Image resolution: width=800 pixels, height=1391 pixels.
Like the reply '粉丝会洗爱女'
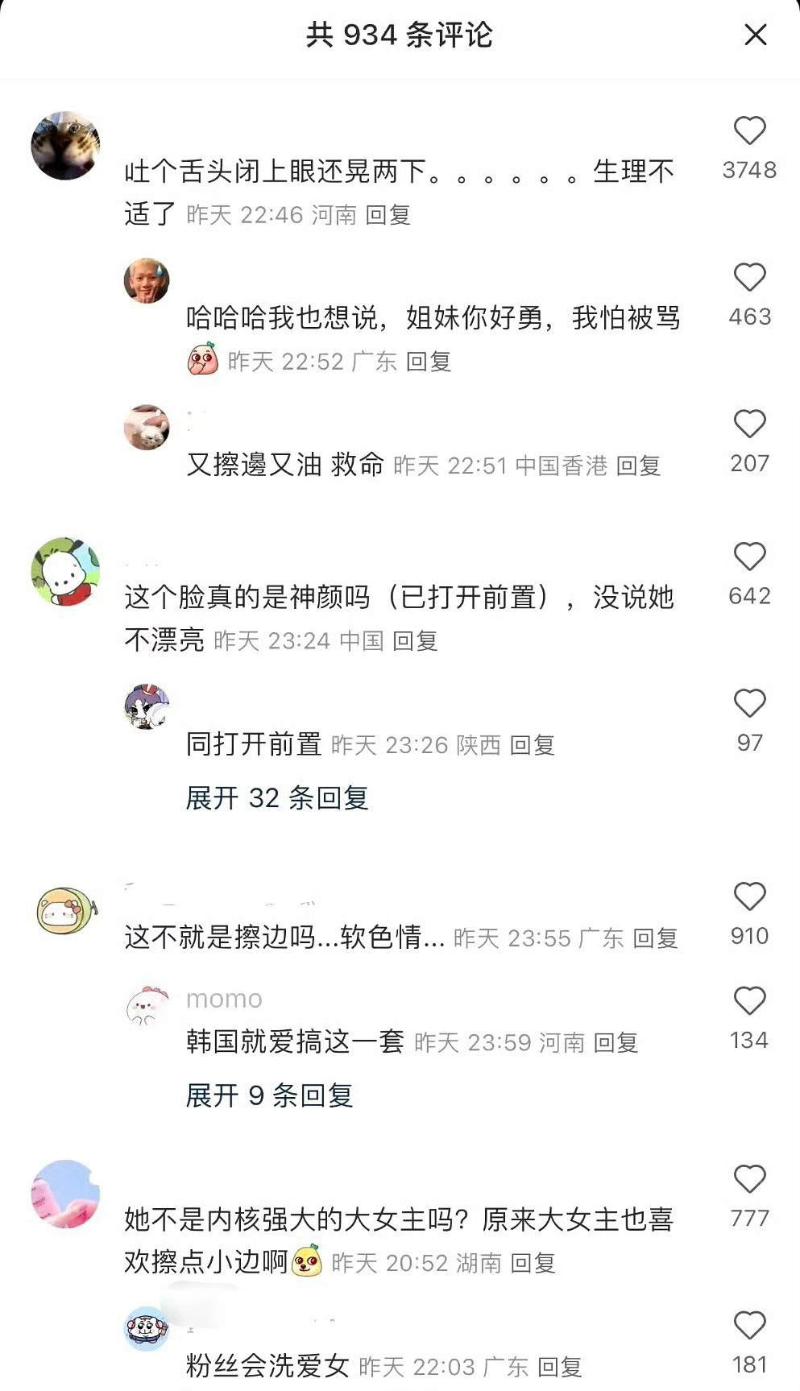click(749, 1326)
